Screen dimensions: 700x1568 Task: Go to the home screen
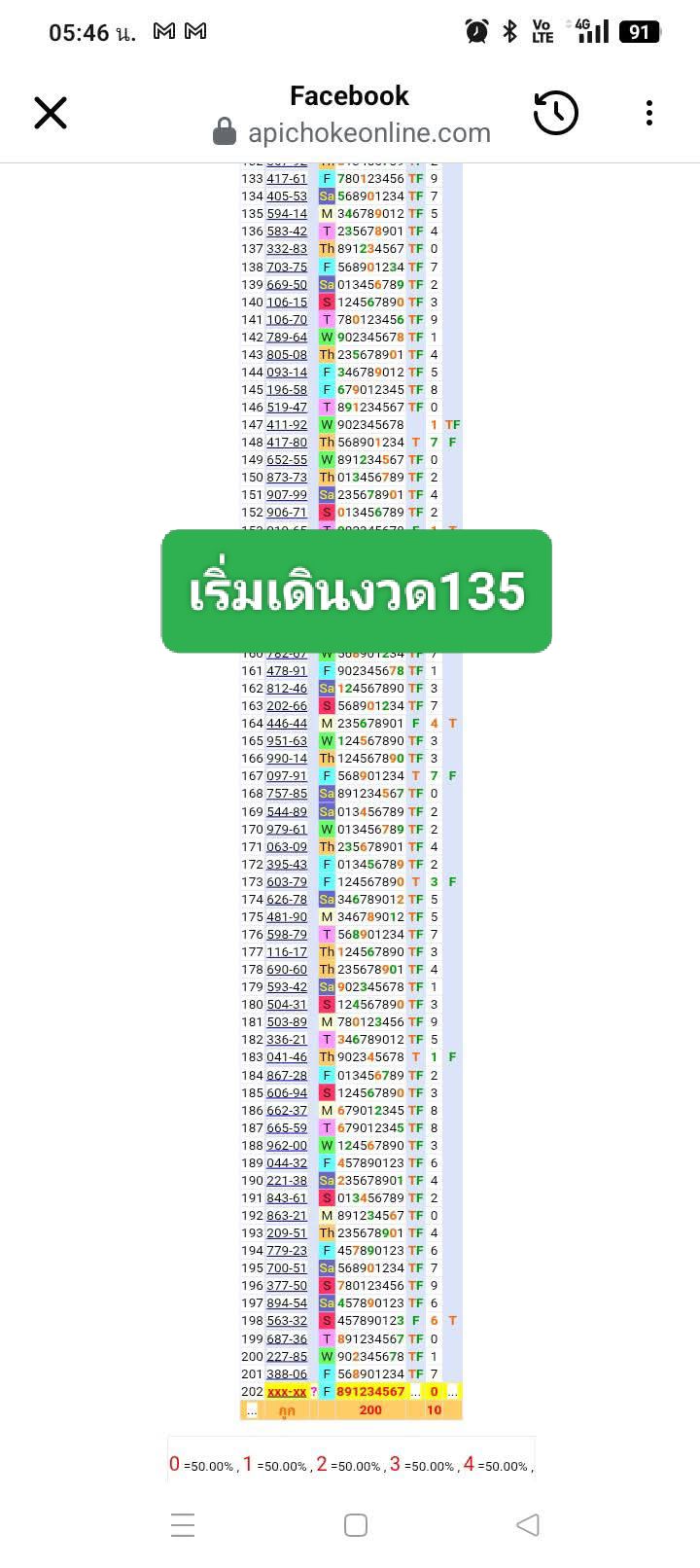(x=356, y=1524)
